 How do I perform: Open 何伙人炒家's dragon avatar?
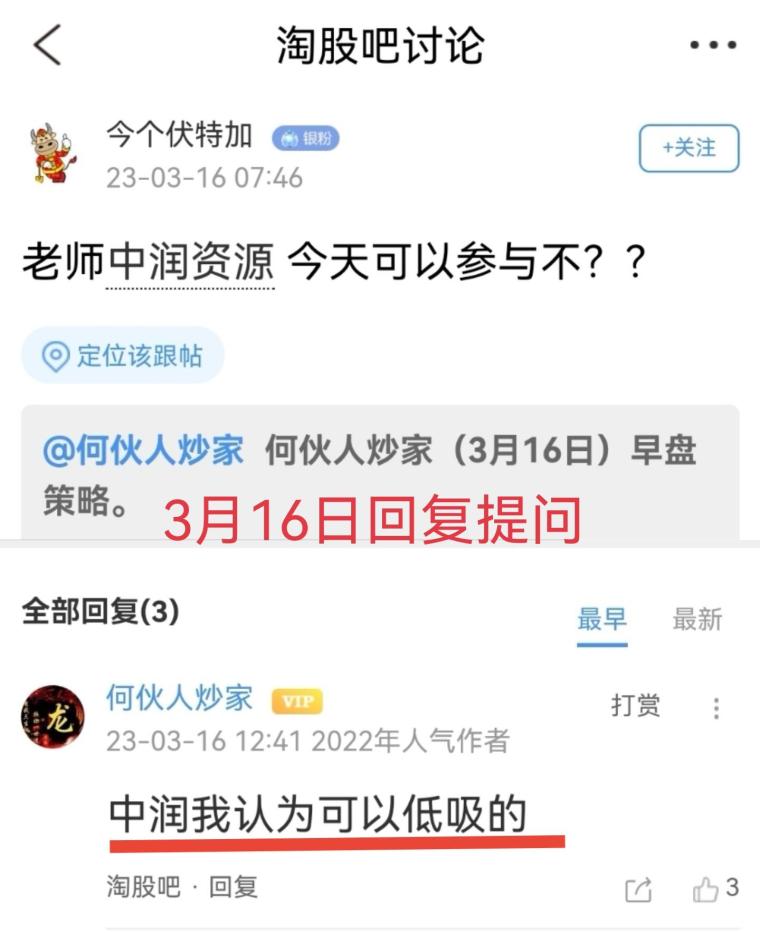tap(54, 717)
